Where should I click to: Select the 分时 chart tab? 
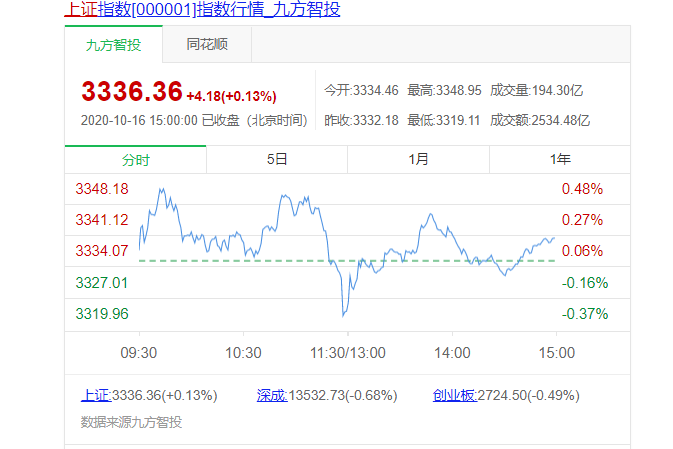click(x=136, y=160)
